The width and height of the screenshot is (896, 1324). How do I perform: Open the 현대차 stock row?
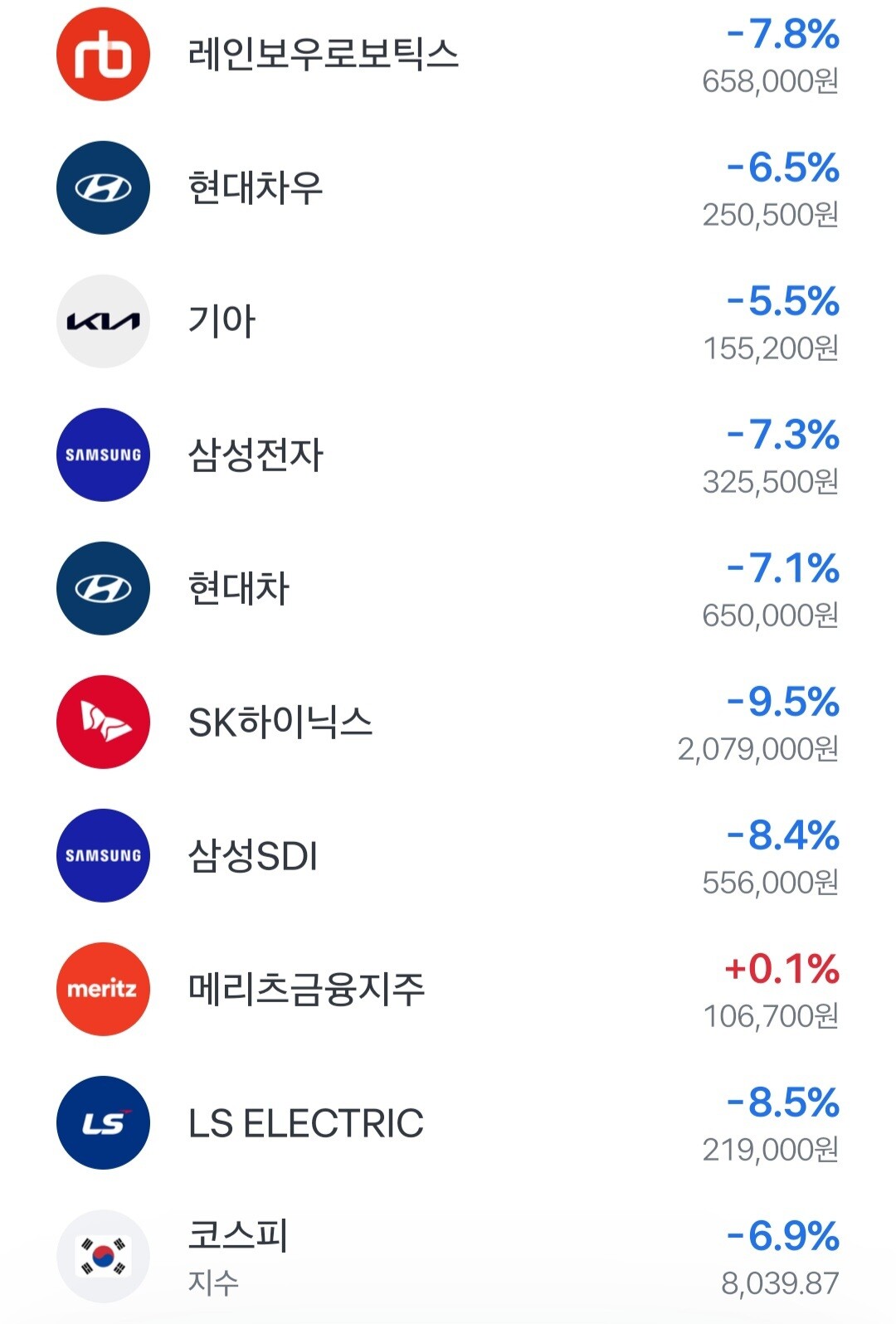(448, 589)
